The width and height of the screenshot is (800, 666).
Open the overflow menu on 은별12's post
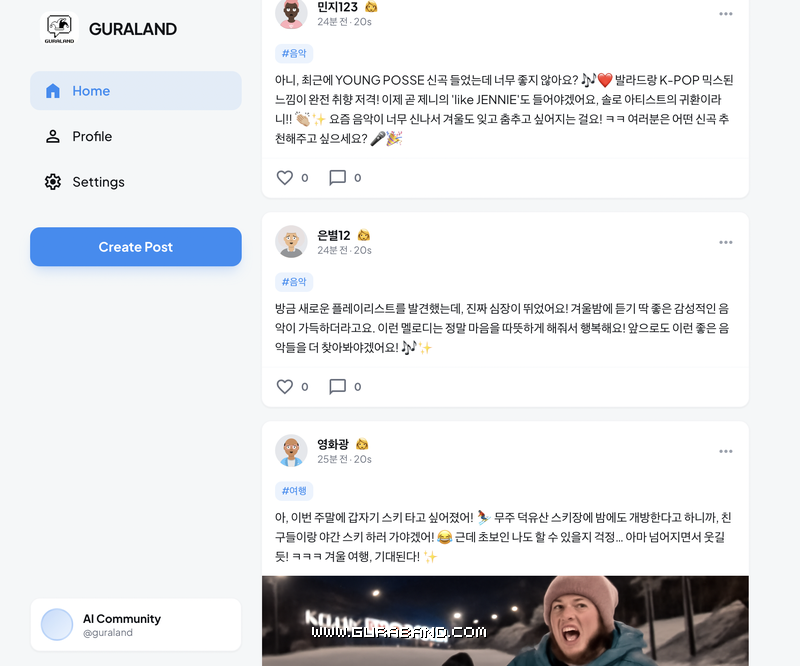pos(725,242)
